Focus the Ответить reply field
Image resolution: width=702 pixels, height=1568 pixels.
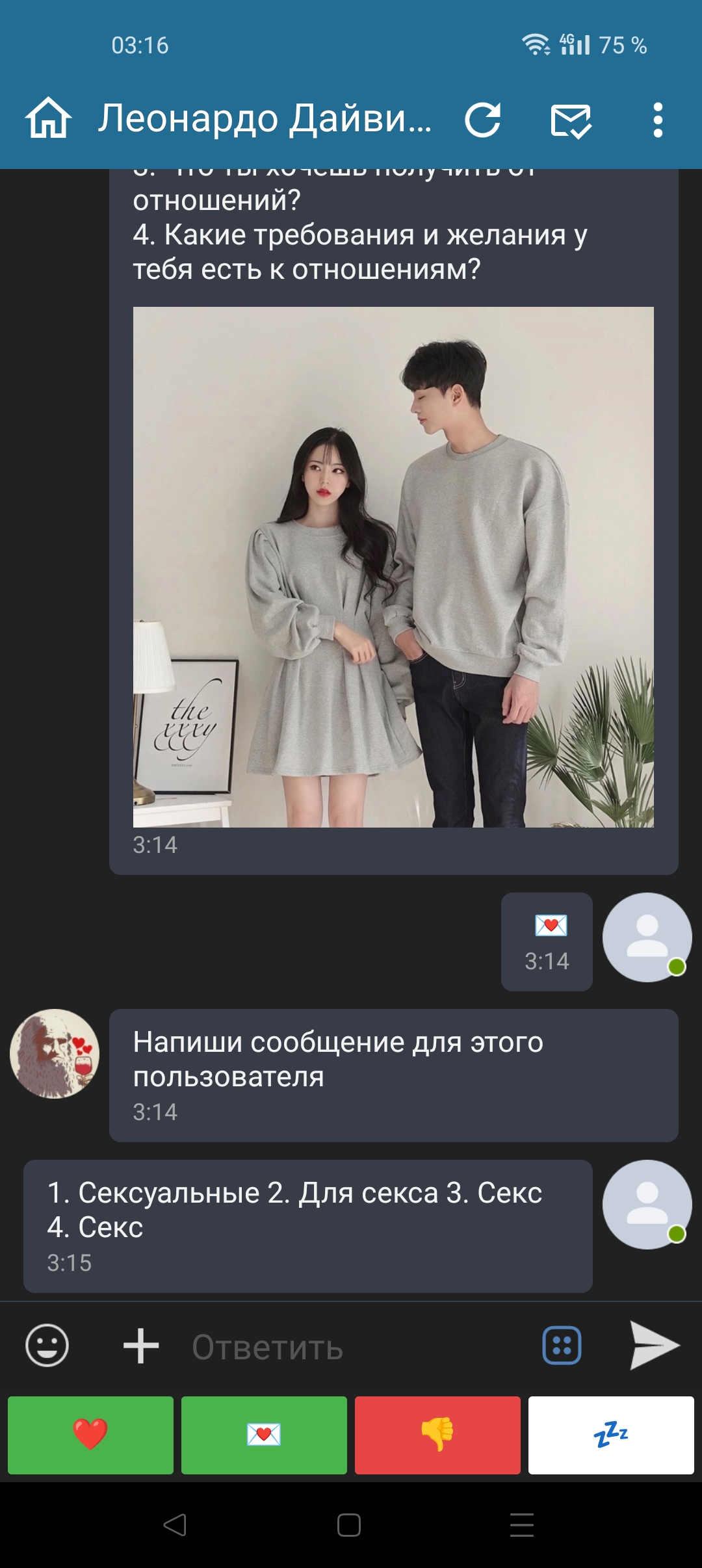pos(357,1347)
